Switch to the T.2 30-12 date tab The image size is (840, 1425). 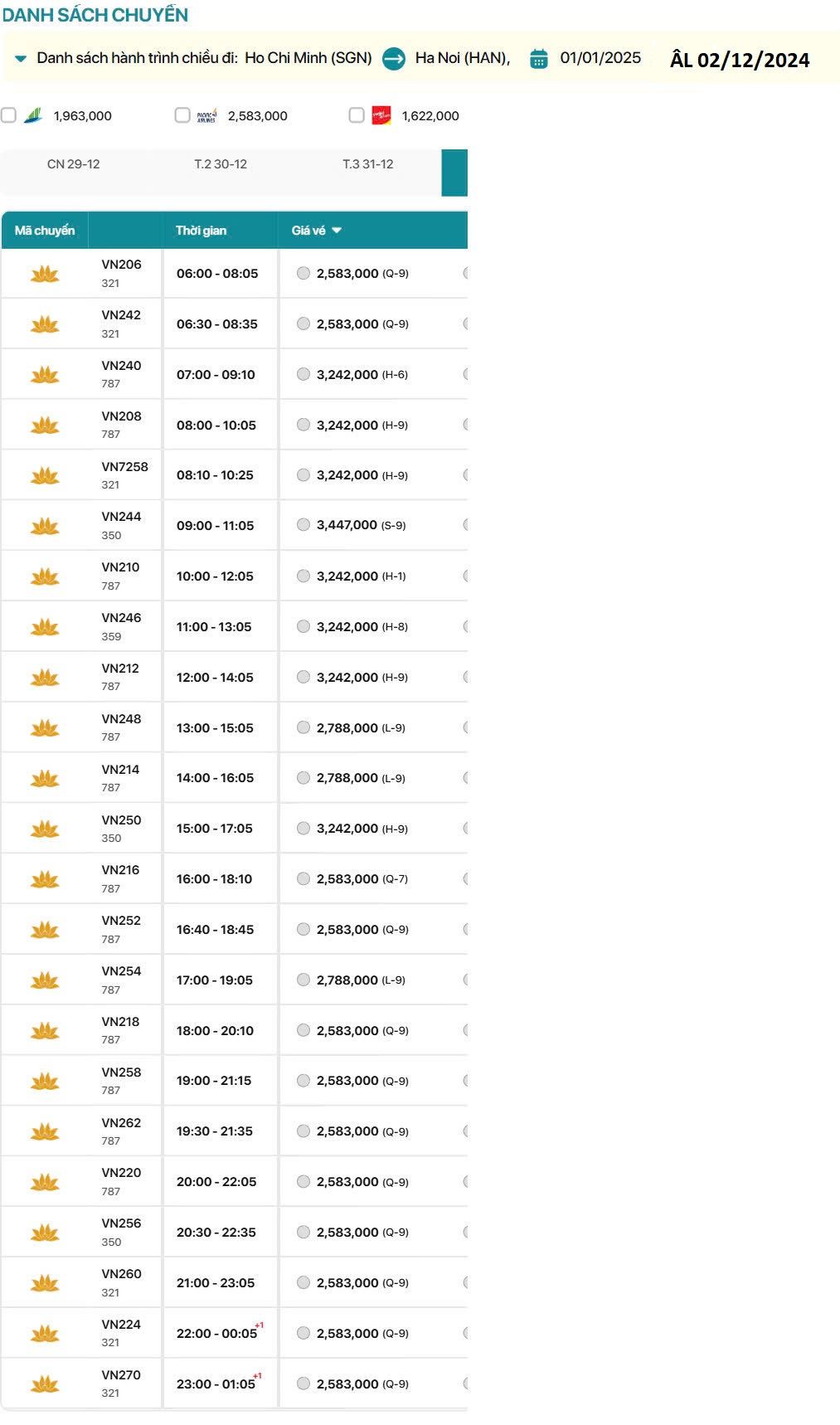[221, 164]
